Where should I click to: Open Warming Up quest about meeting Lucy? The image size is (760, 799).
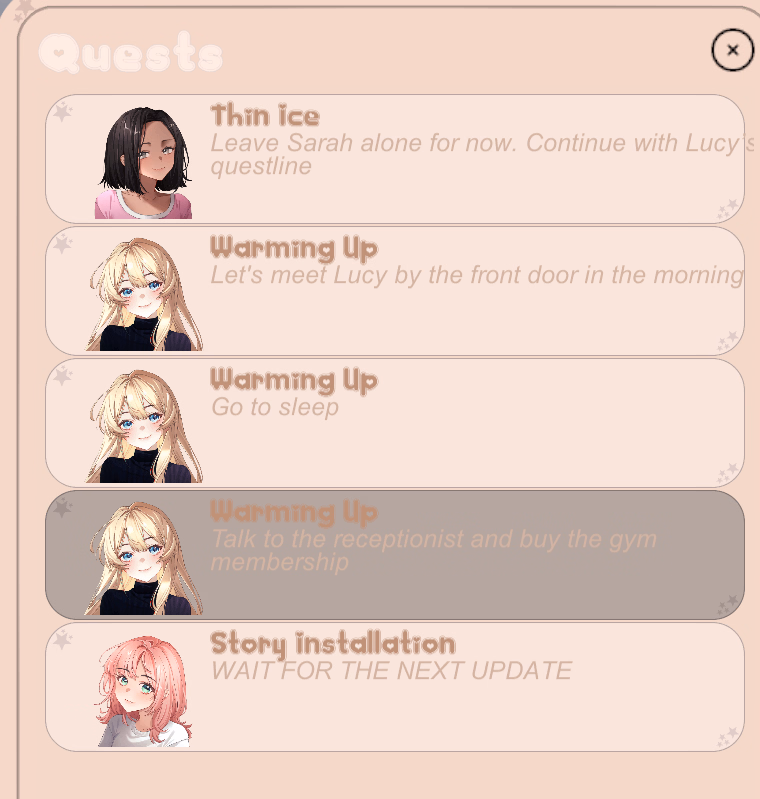coord(395,290)
